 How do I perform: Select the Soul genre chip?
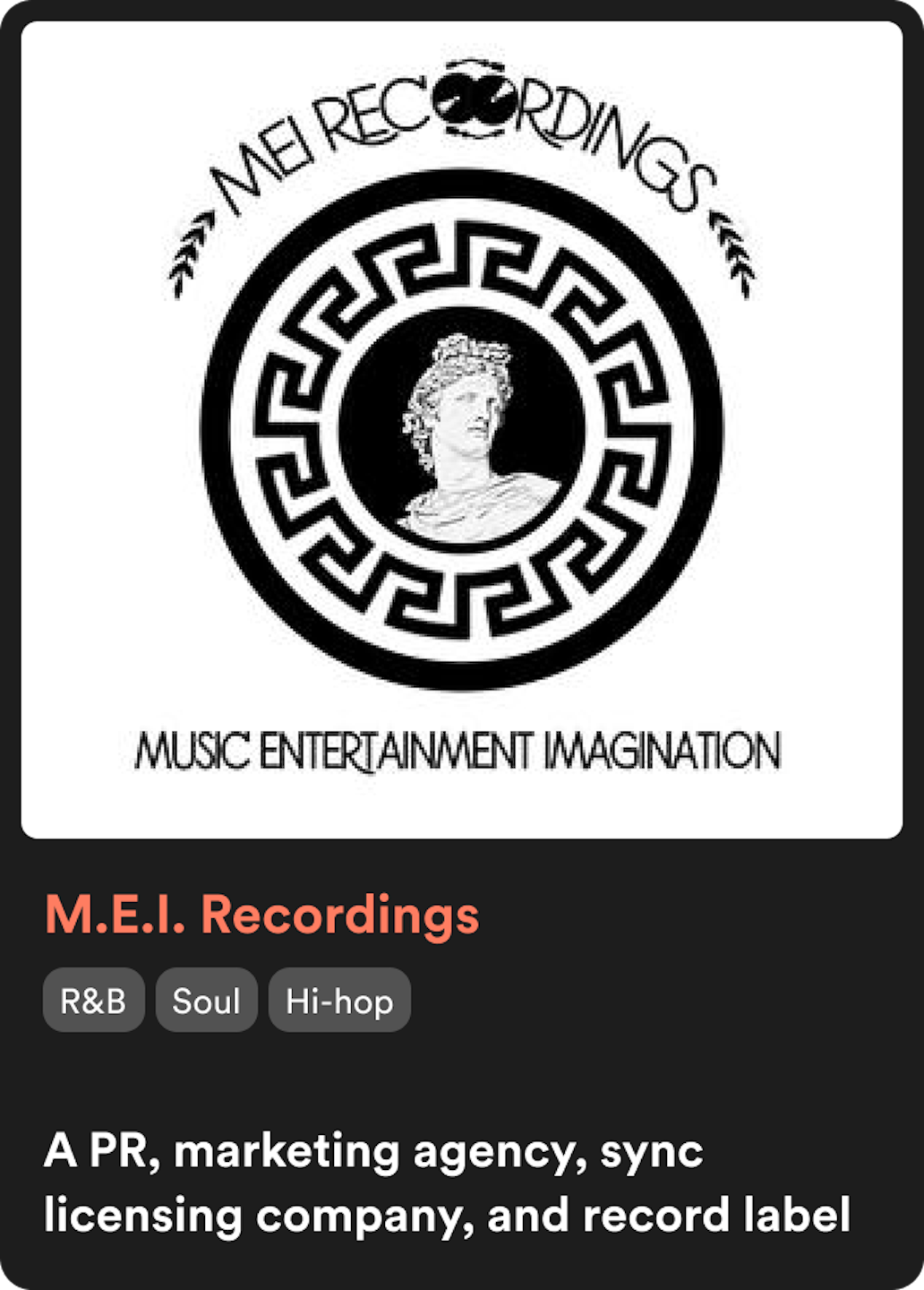[206, 1000]
